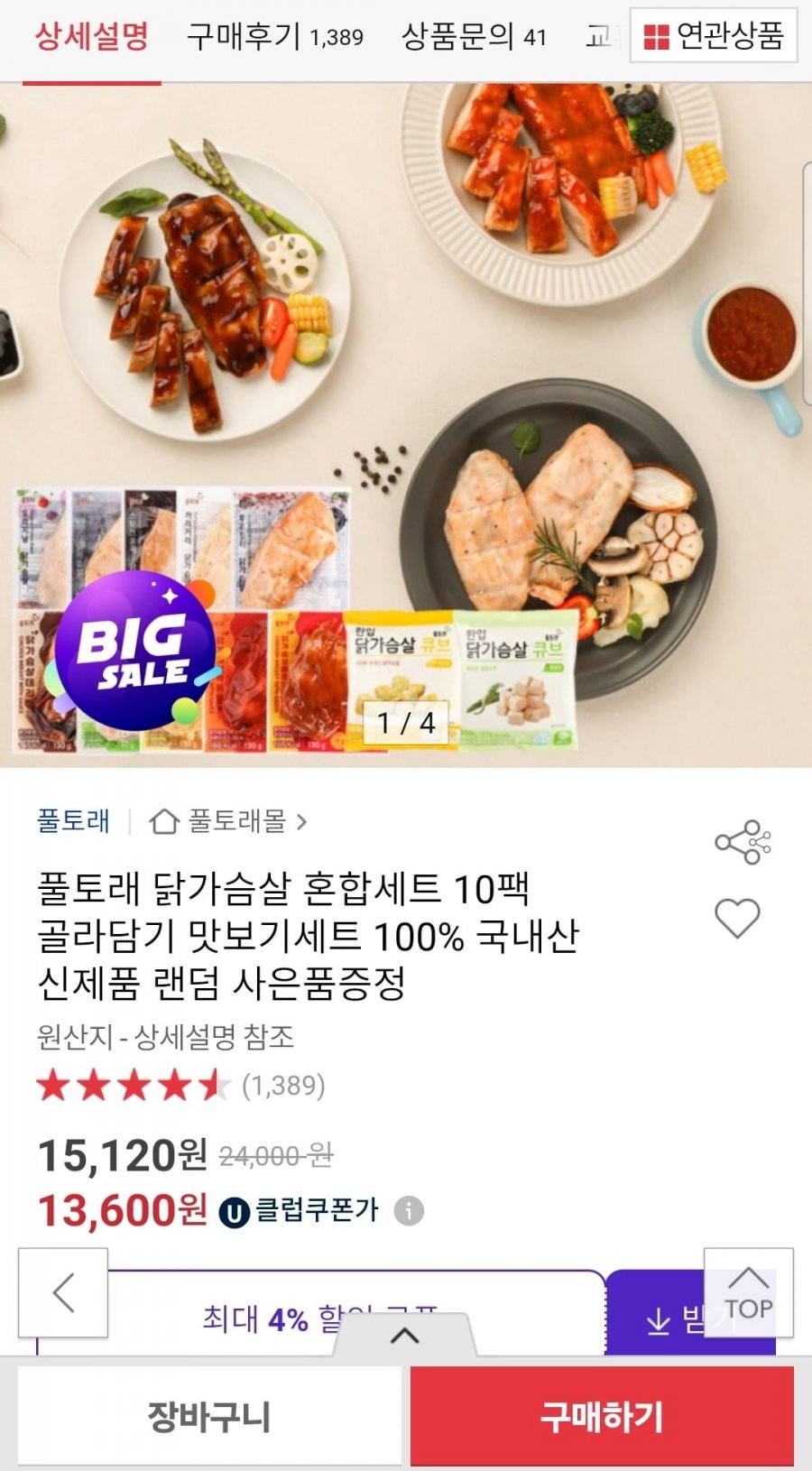Share this chicken breast product
Viewport: 812px width, 1471px height.
pyautogui.click(x=742, y=842)
